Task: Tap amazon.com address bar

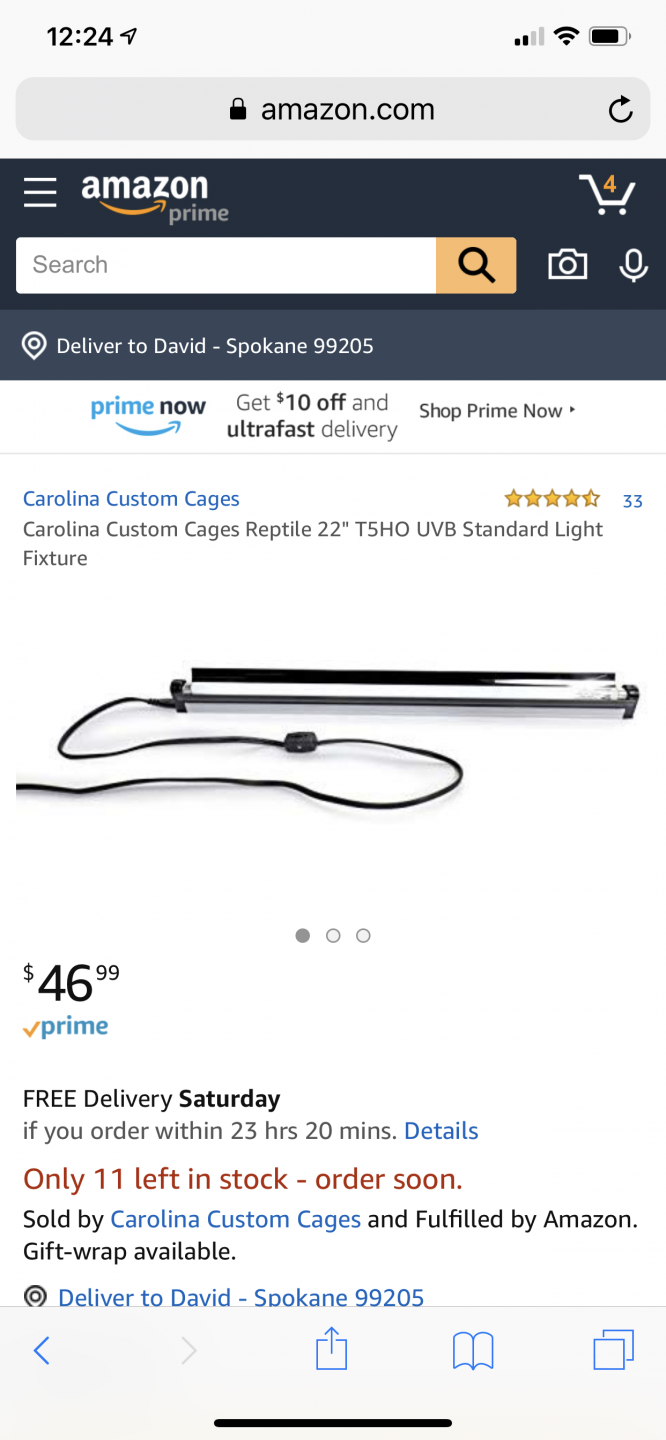Action: pyautogui.click(x=333, y=109)
